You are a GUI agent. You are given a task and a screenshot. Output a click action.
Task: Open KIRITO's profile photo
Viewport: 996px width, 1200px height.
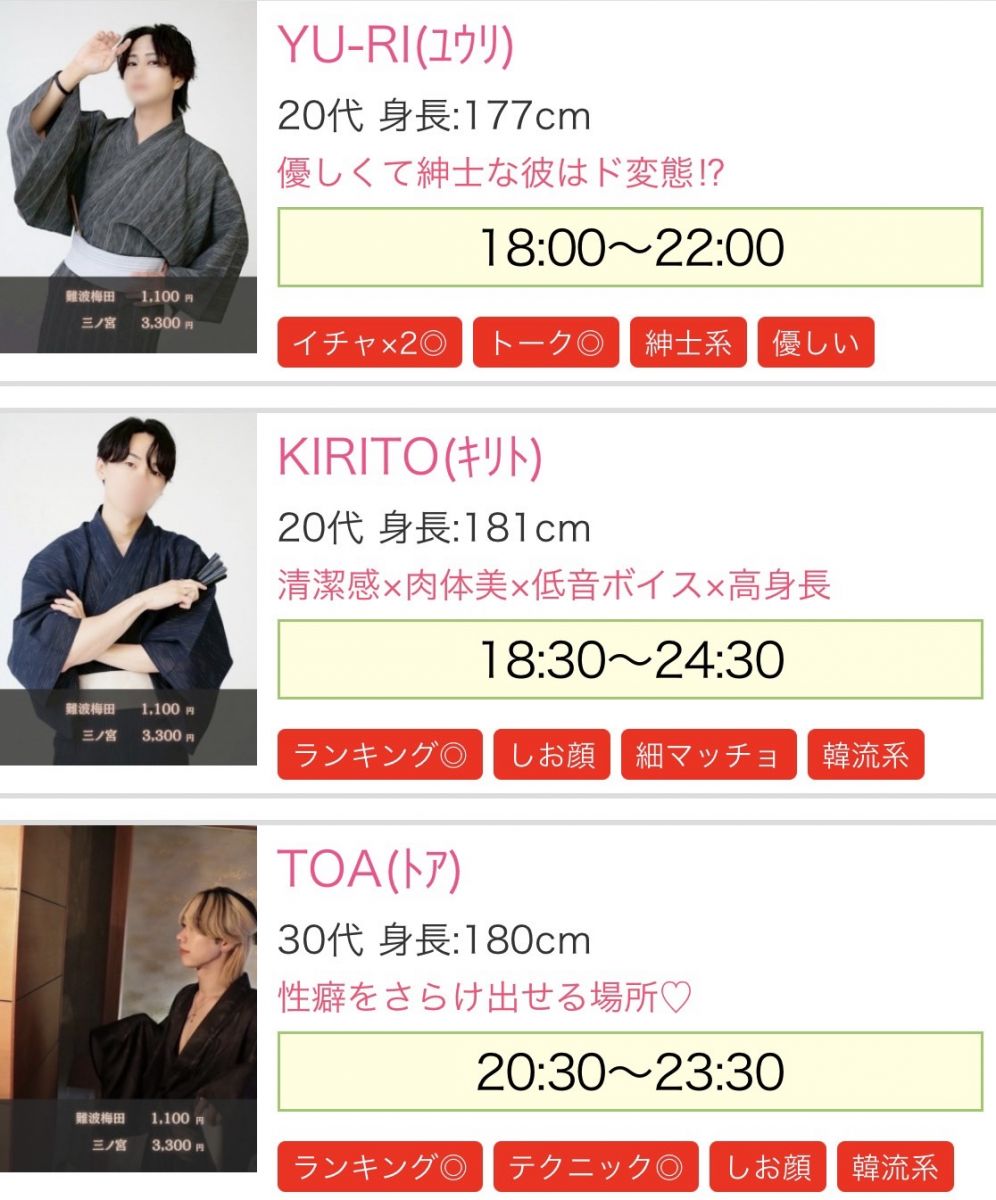[x=128, y=588]
